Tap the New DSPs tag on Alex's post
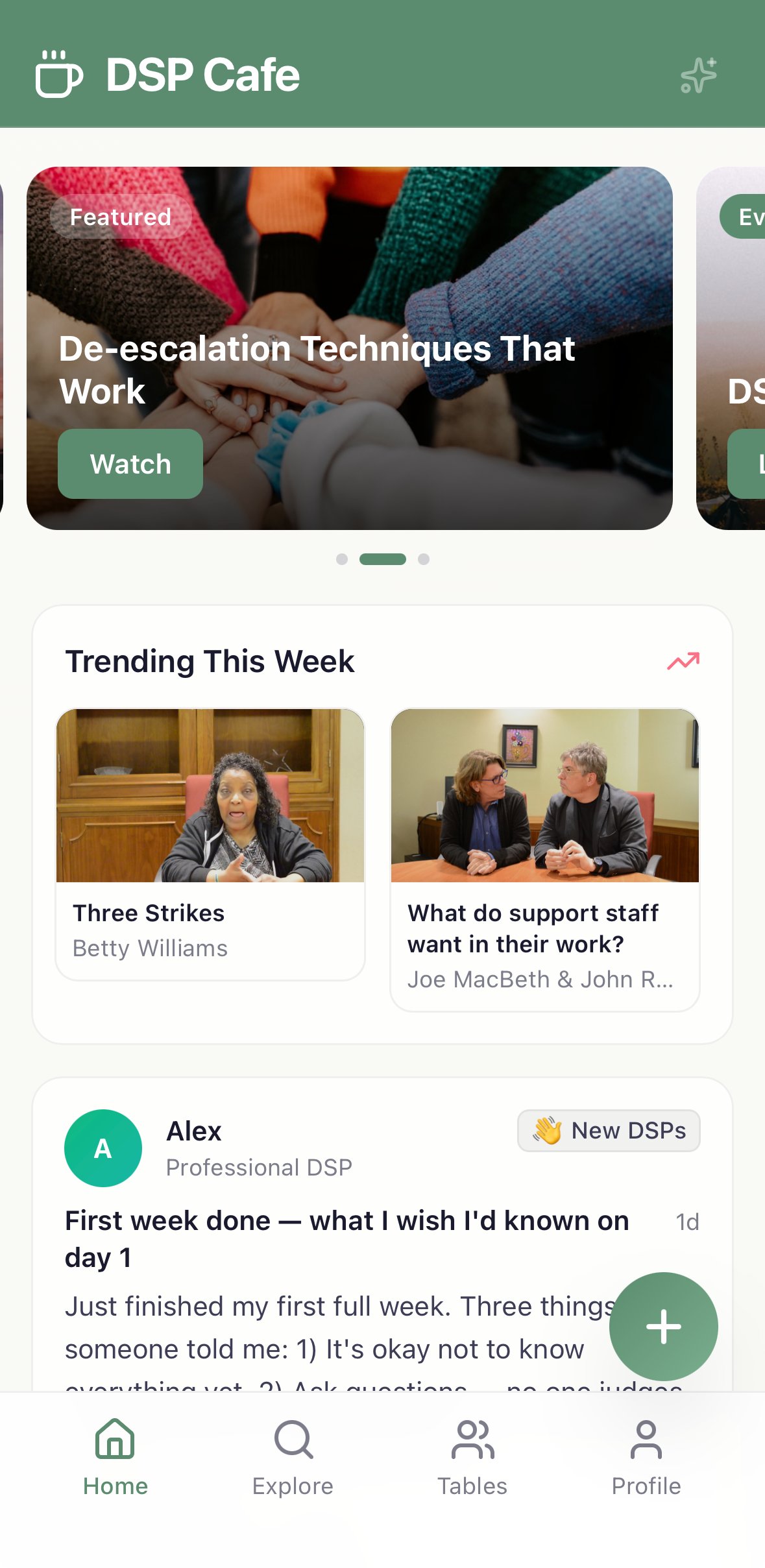Viewport: 765px width, 1568px height. pos(609,1131)
